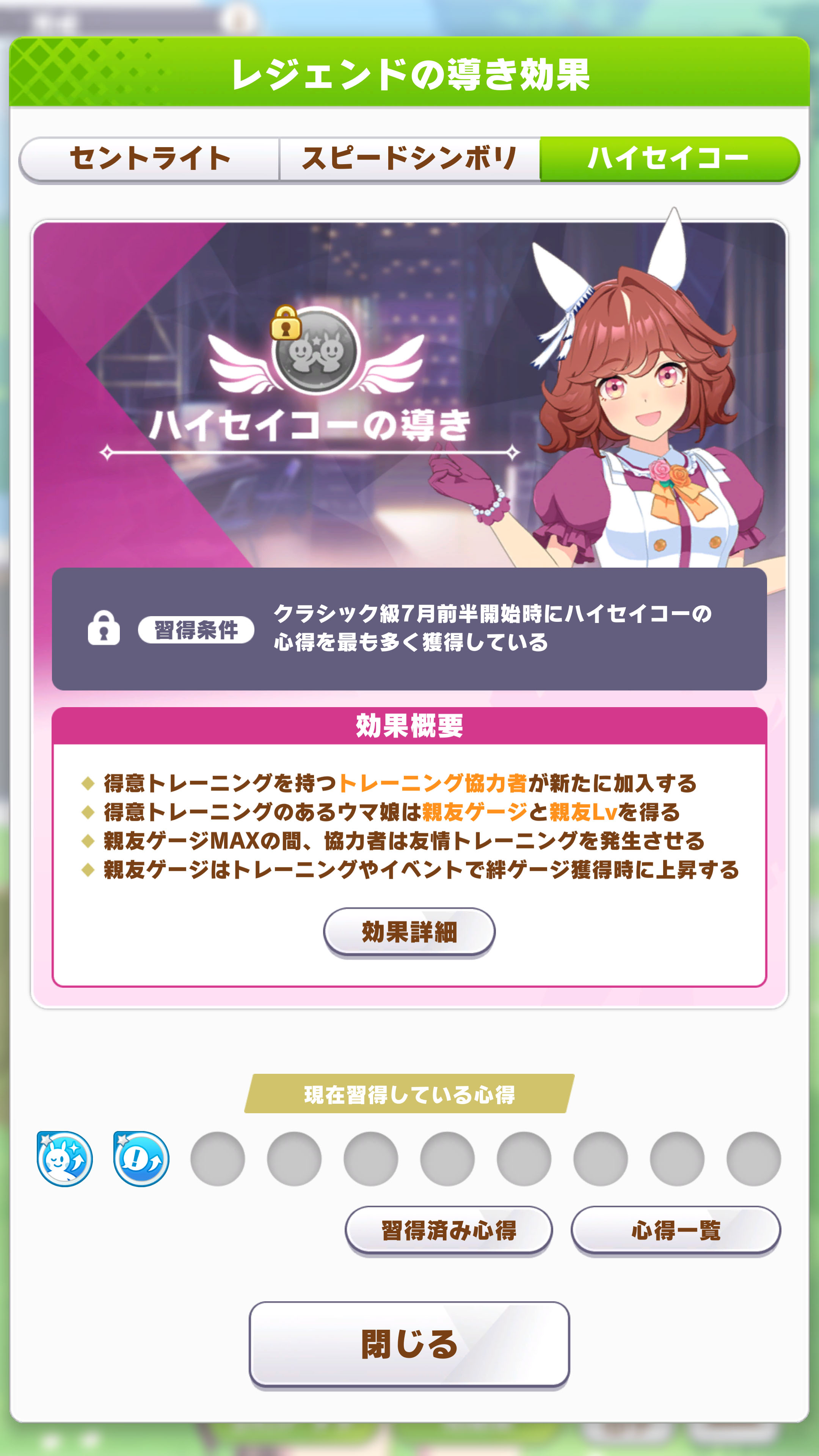The height and width of the screenshot is (1456, 819).
Task: Switch to the セントライト tab
Action: [150, 159]
